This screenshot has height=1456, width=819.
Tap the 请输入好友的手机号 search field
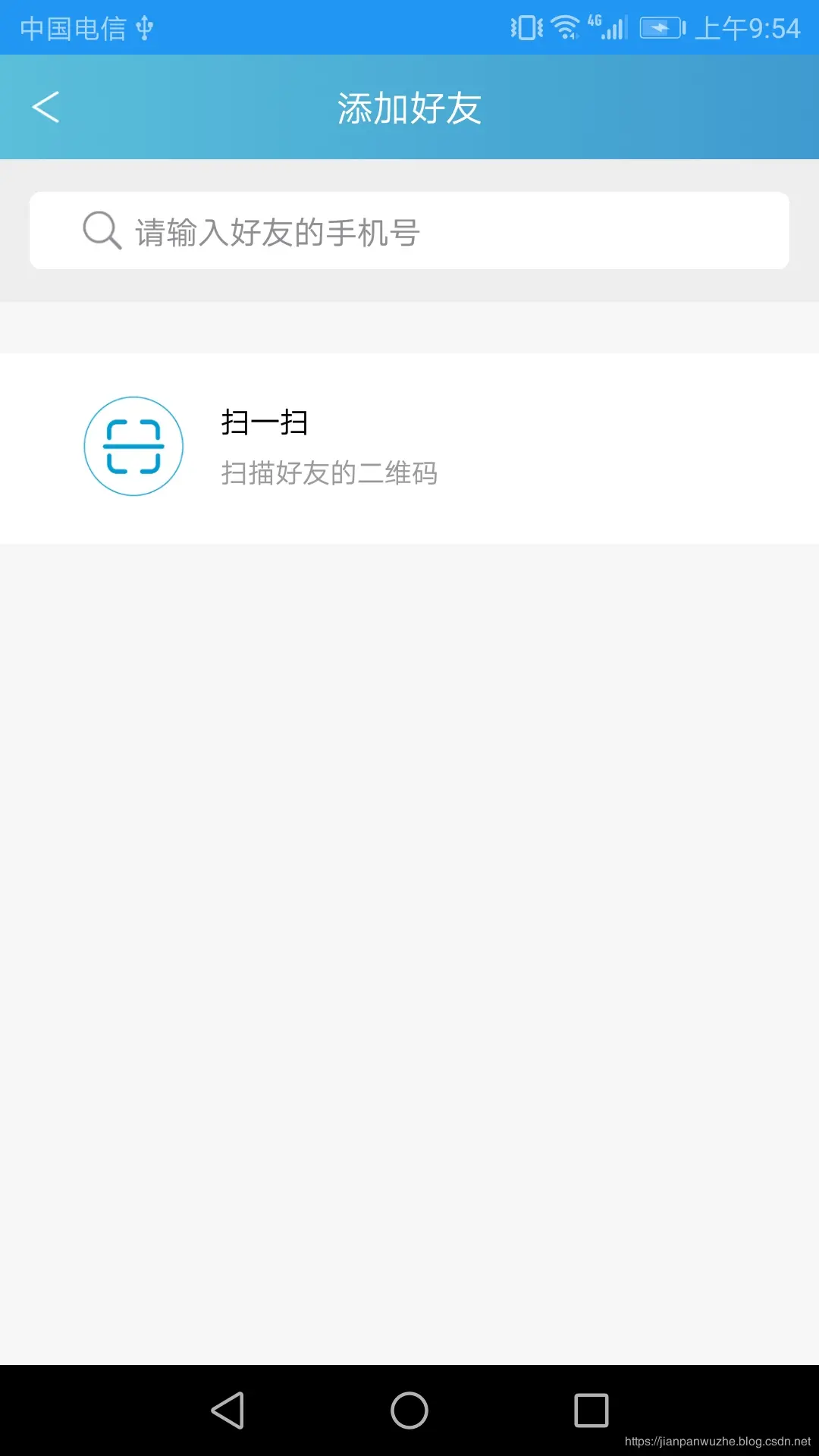409,231
